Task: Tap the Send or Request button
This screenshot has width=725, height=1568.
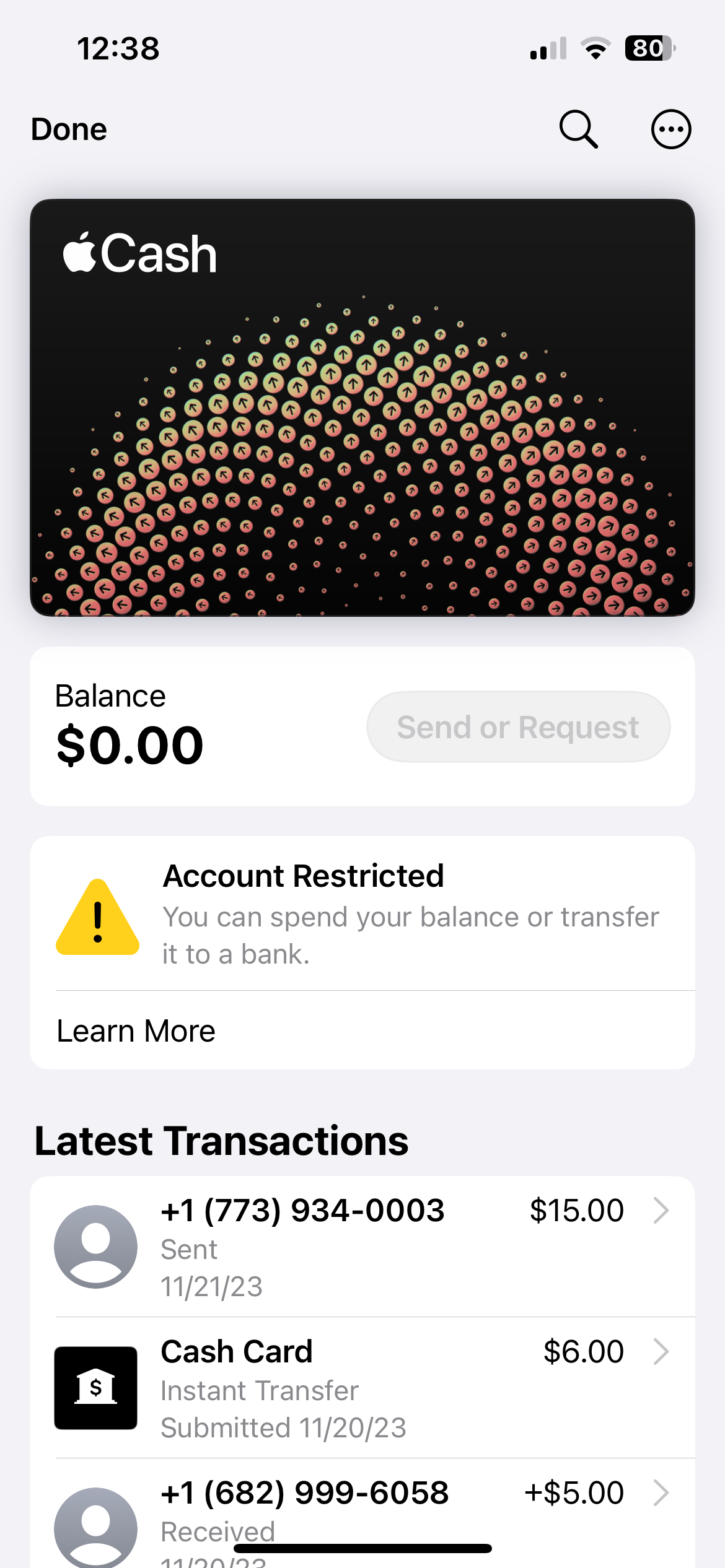Action: coord(518,727)
